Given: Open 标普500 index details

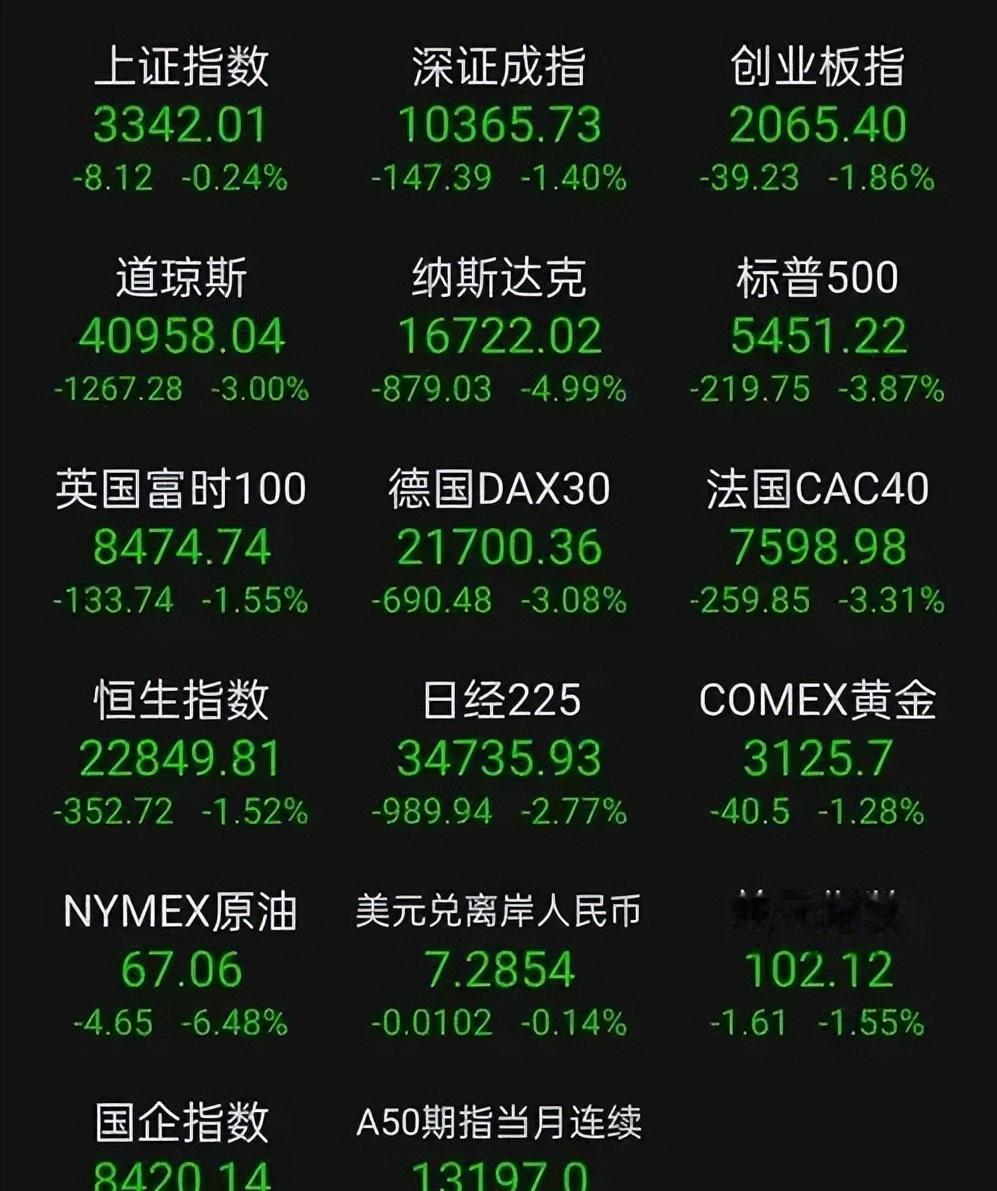Looking at the screenshot, I should click(817, 335).
